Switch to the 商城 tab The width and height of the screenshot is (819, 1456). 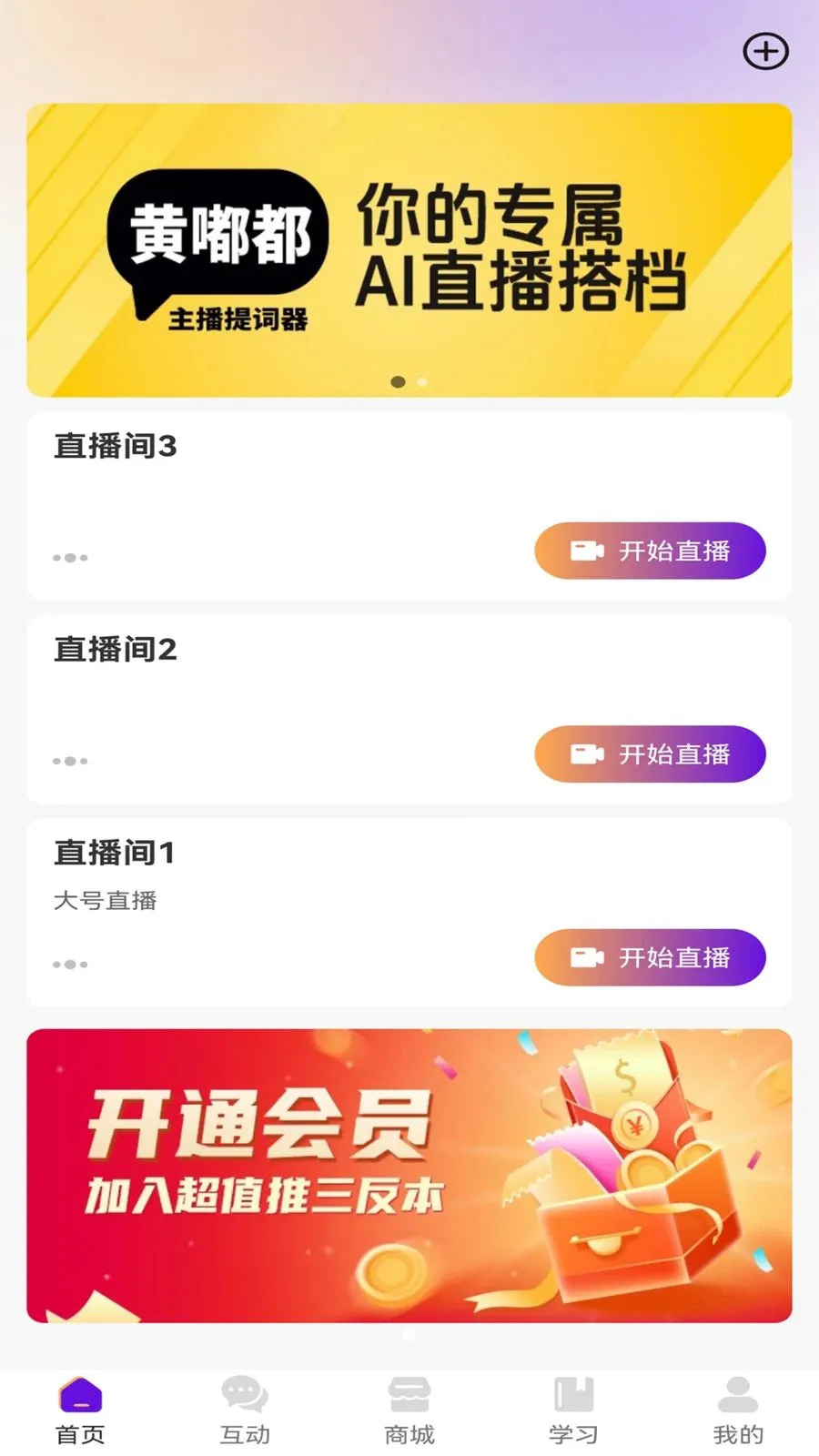(409, 1411)
